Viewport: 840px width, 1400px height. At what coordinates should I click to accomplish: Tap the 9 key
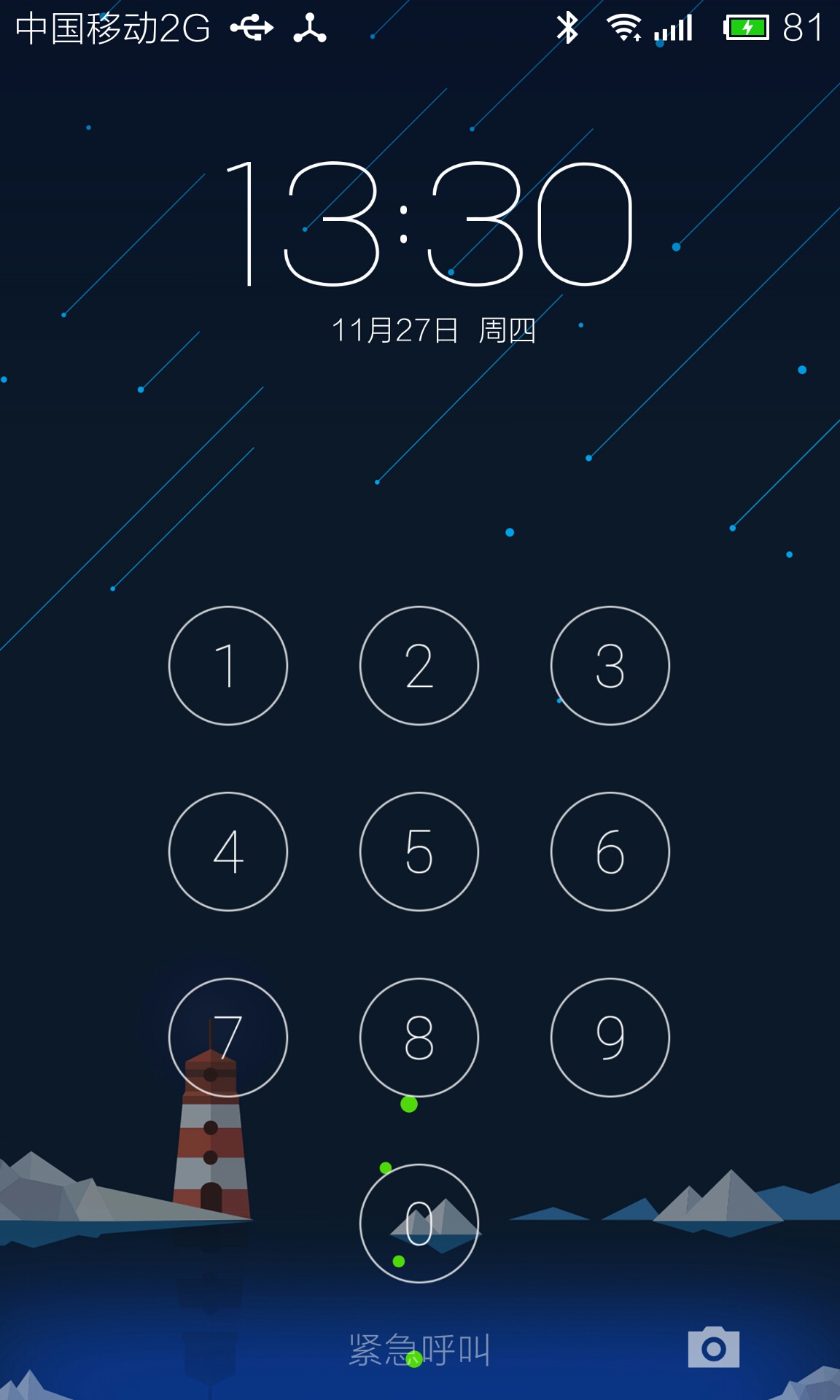coord(610,1038)
